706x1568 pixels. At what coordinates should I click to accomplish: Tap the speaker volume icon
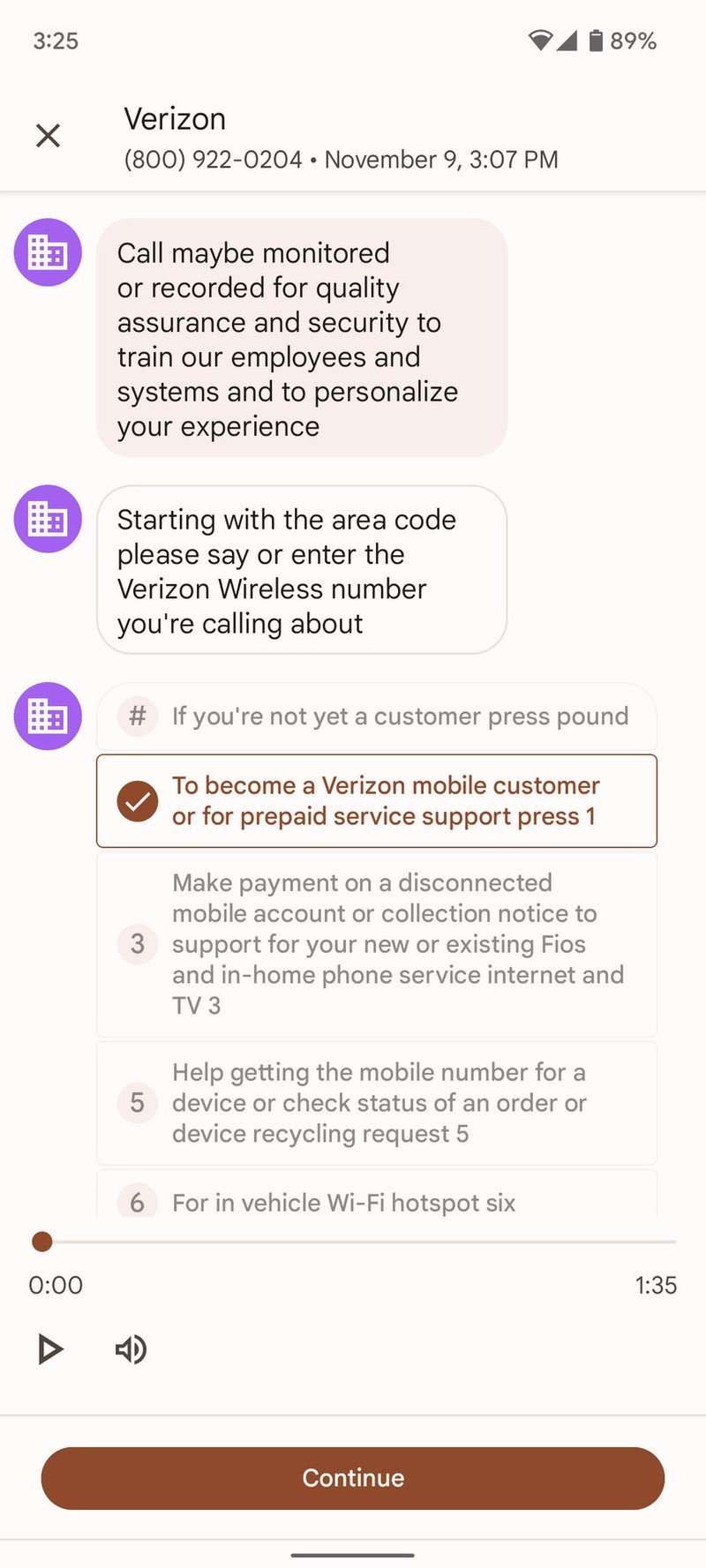[131, 1349]
